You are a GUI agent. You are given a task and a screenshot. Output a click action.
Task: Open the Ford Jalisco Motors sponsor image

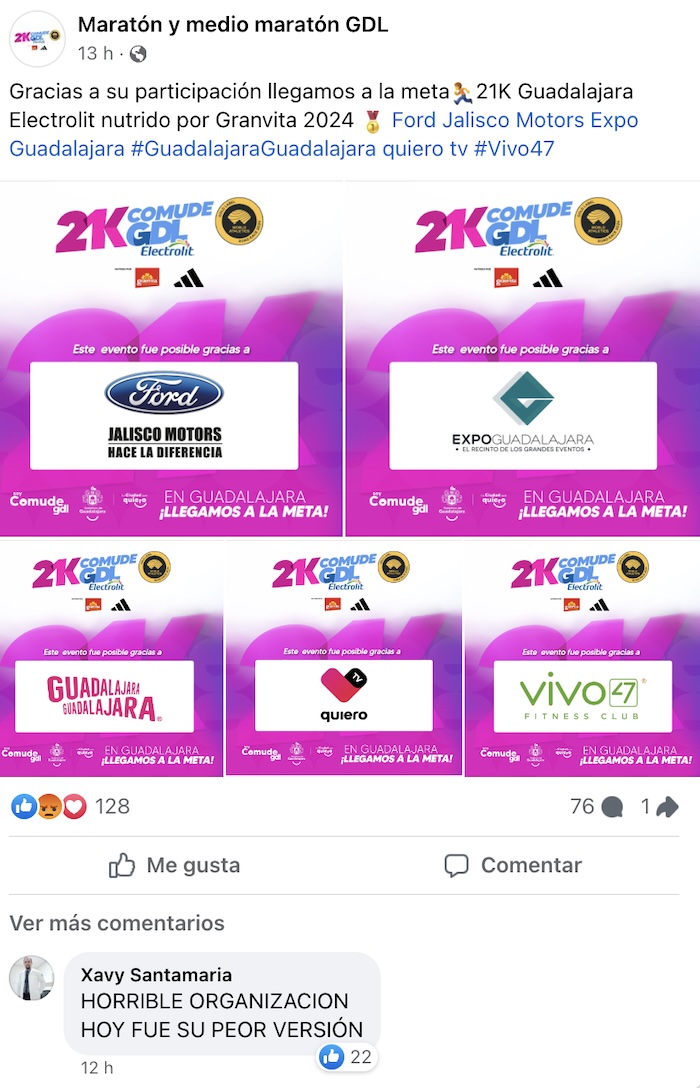coord(172,358)
